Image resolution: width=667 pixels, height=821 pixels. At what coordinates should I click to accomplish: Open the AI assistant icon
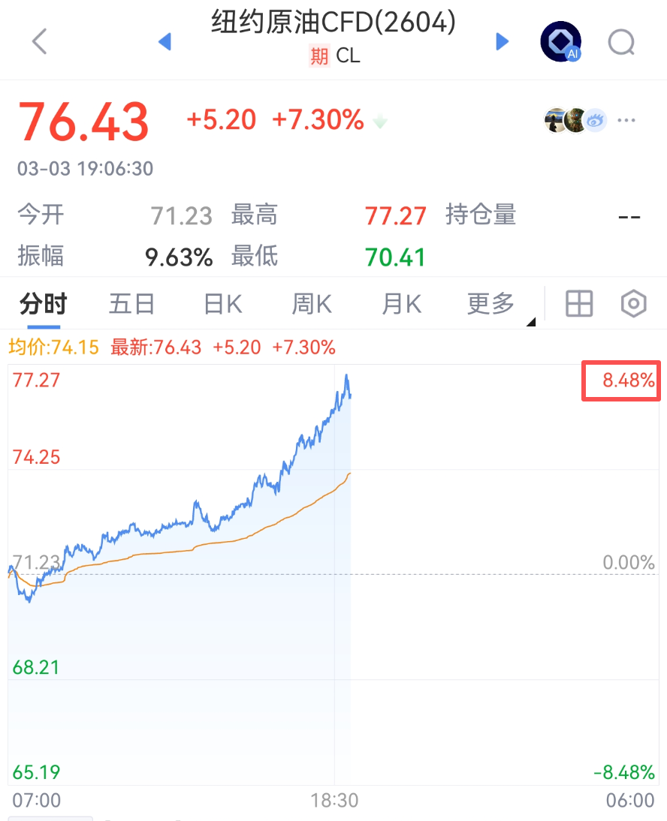point(560,41)
